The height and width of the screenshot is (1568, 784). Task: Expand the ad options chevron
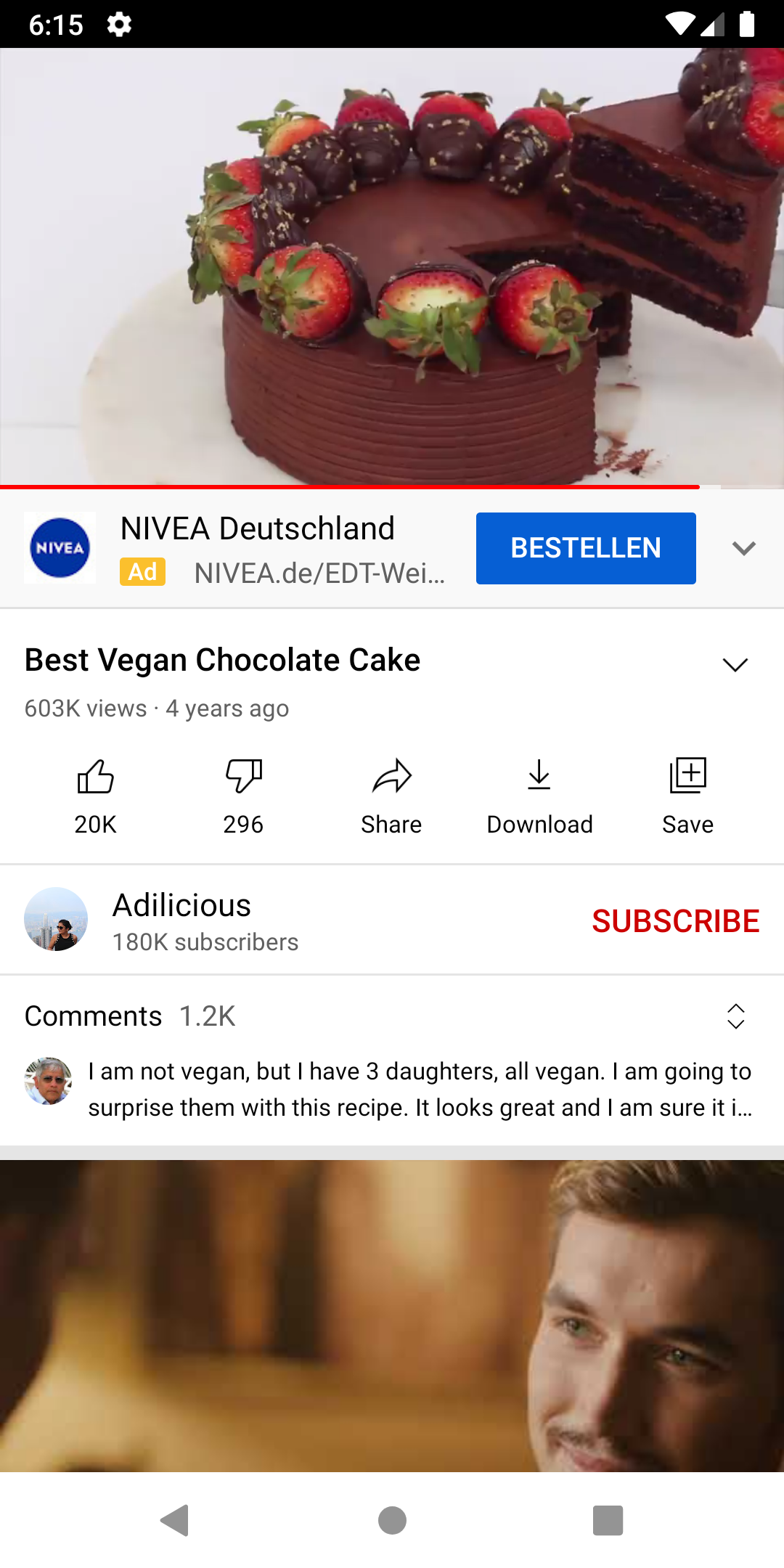click(744, 548)
